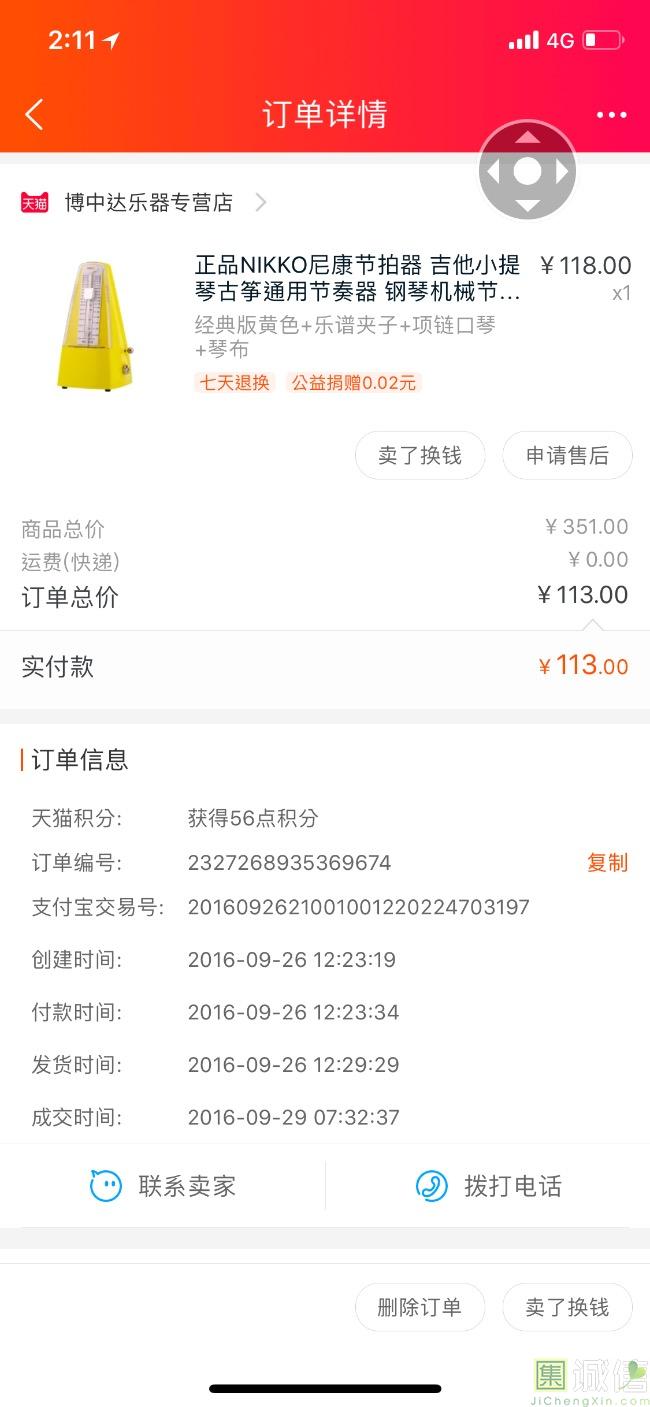The image size is (650, 1407).
Task: Contact the seller via 联系卖家
Action: pos(163,1186)
